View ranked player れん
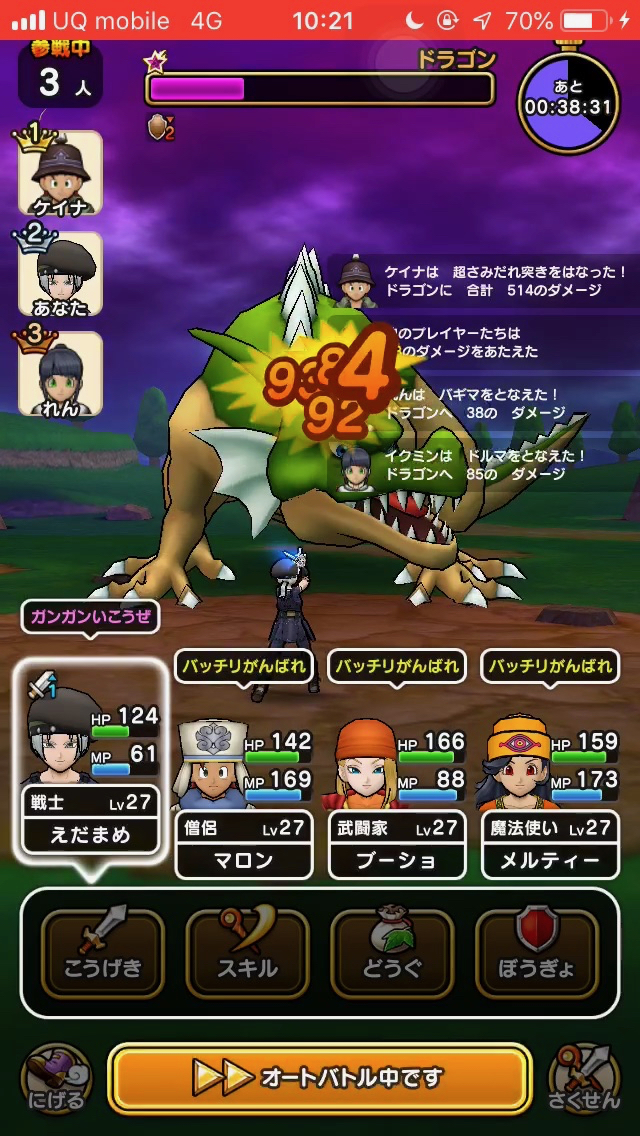This screenshot has width=640, height=1136. pyautogui.click(x=62, y=373)
